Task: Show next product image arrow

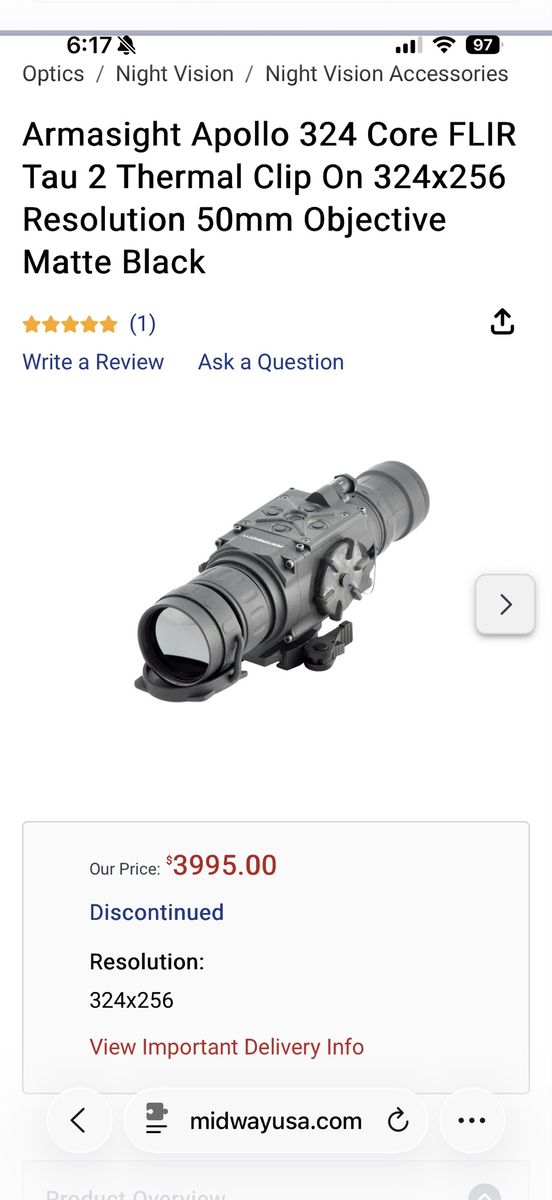Action: pos(505,604)
